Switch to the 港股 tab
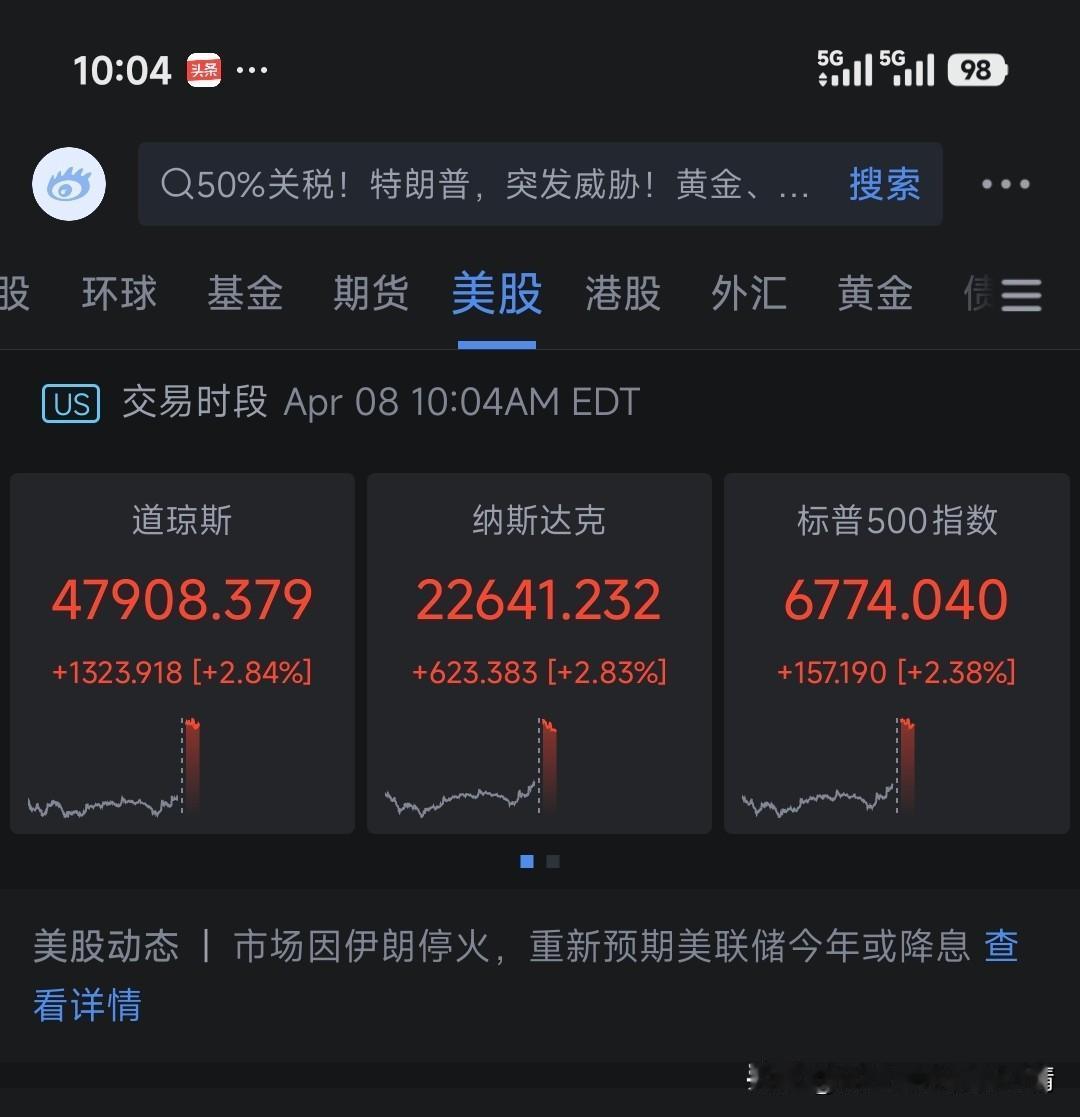The image size is (1080, 1117). (622, 294)
